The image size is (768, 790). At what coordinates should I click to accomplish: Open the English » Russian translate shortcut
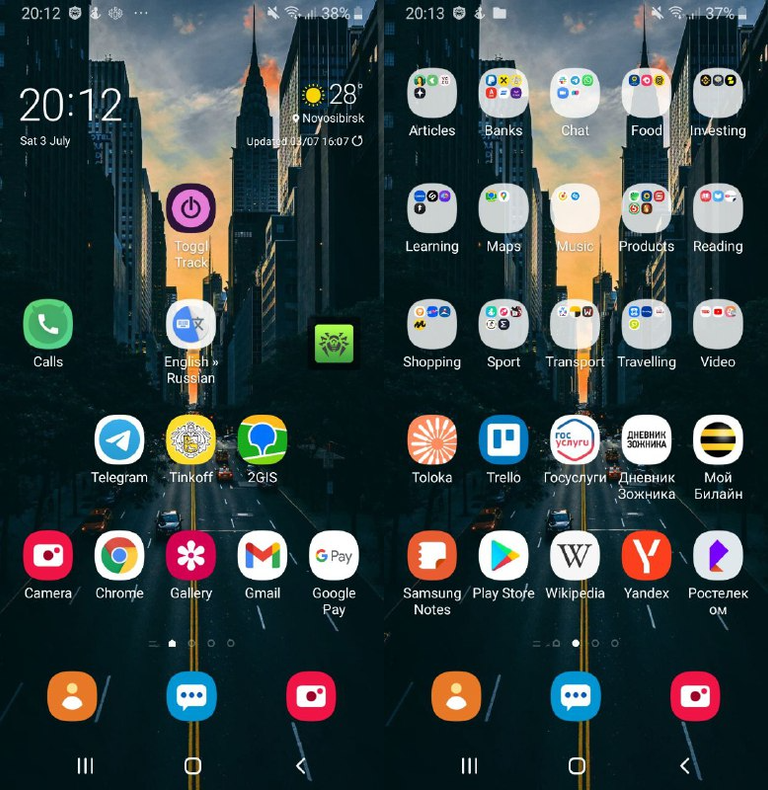(191, 325)
